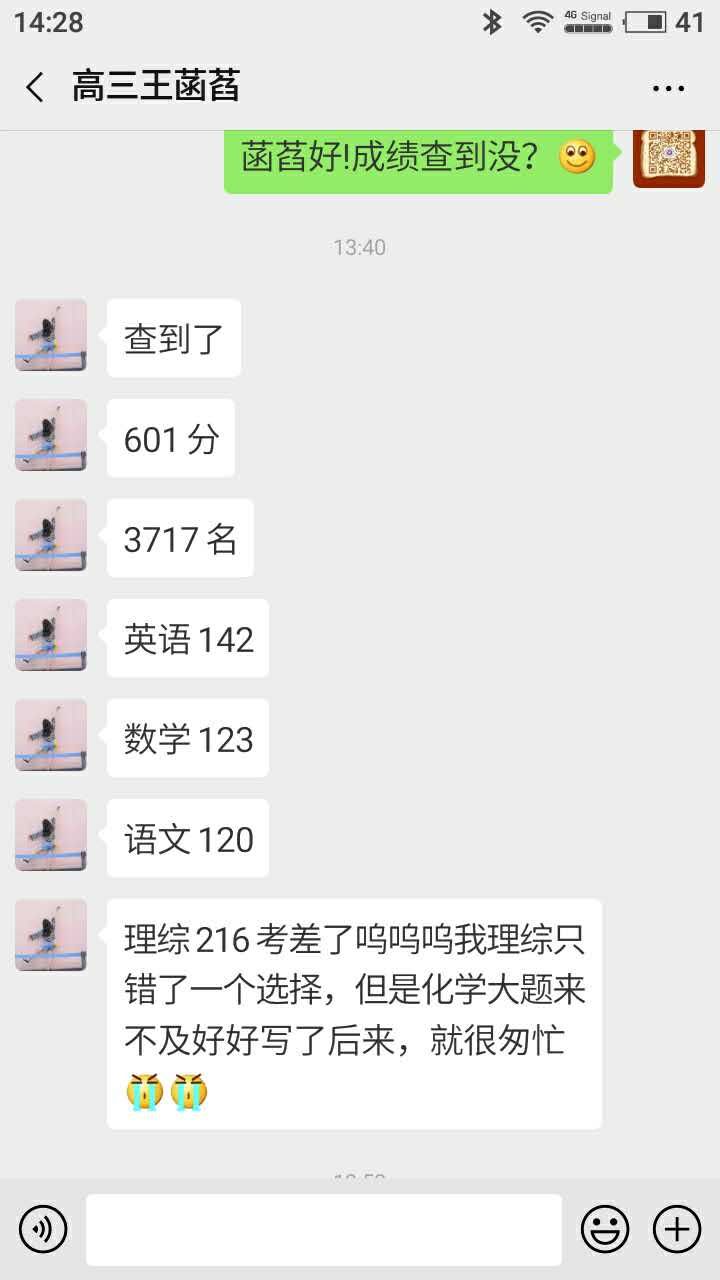This screenshot has height=1280, width=720.
Task: Go back from the 高三王菡萏 chat
Action: 35,87
